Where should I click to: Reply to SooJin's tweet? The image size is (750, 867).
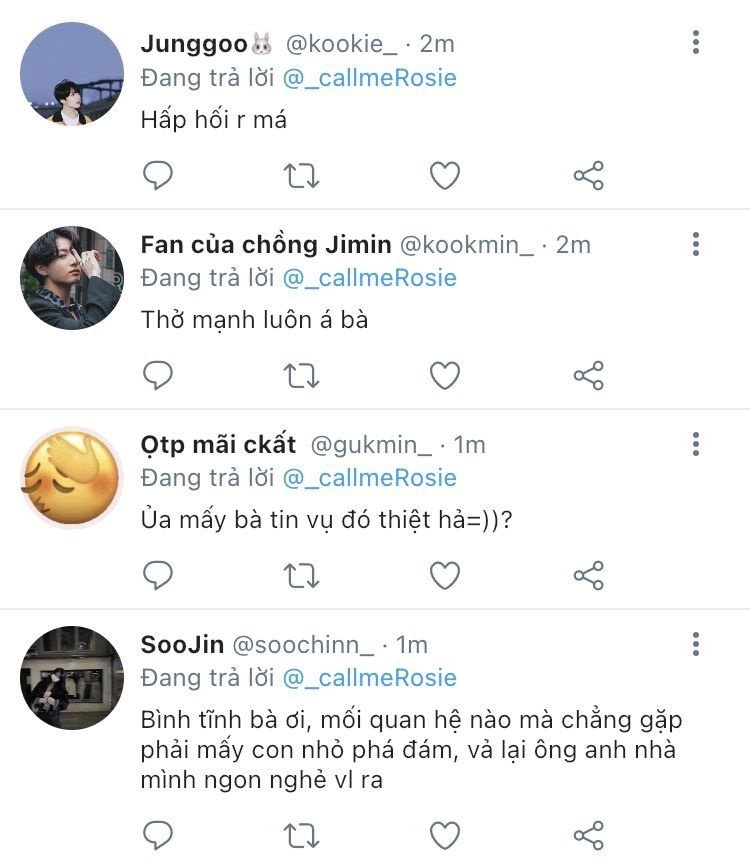click(x=158, y=835)
